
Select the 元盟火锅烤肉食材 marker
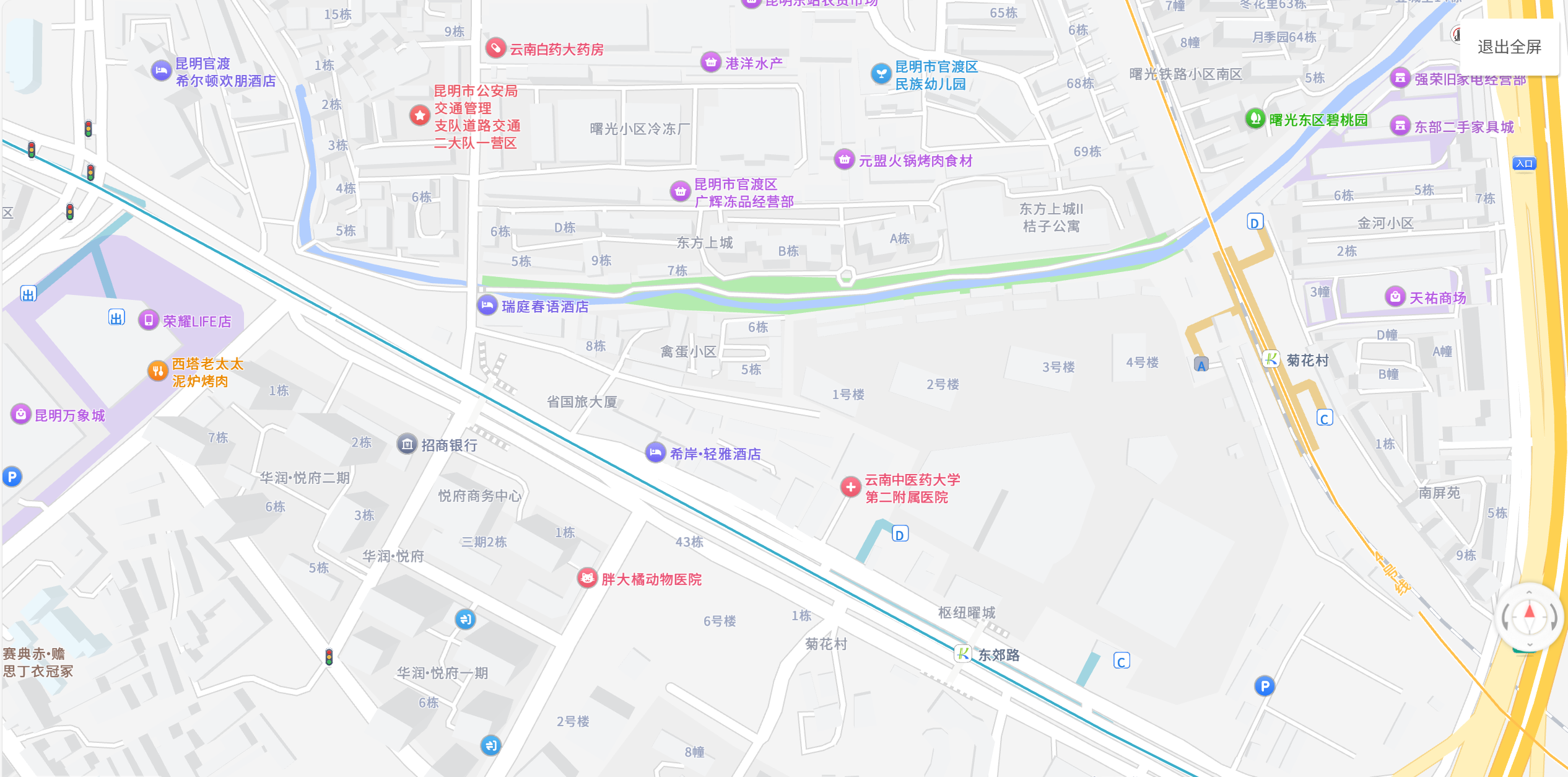843,160
